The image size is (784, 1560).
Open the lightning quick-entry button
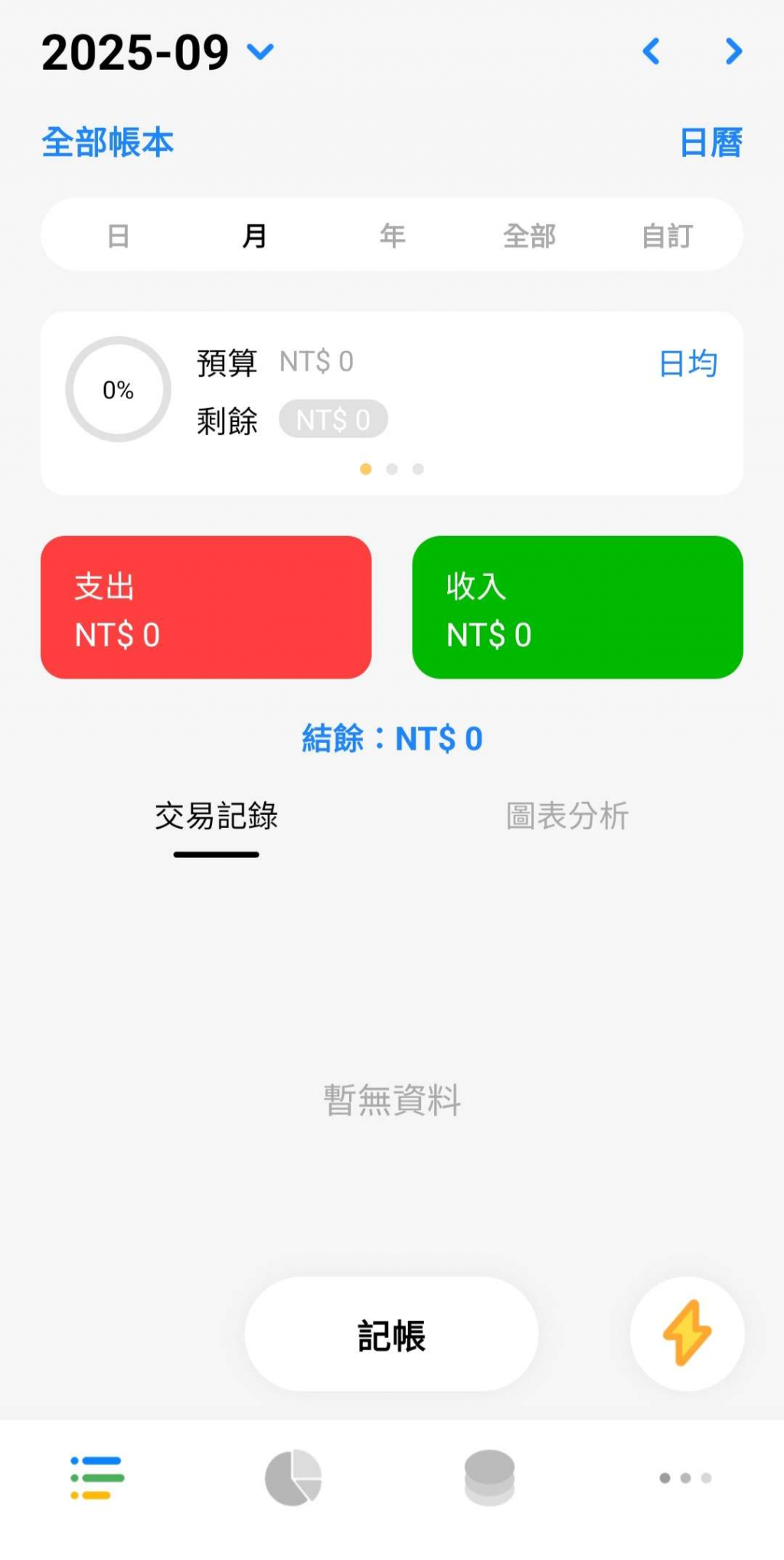(x=687, y=1333)
